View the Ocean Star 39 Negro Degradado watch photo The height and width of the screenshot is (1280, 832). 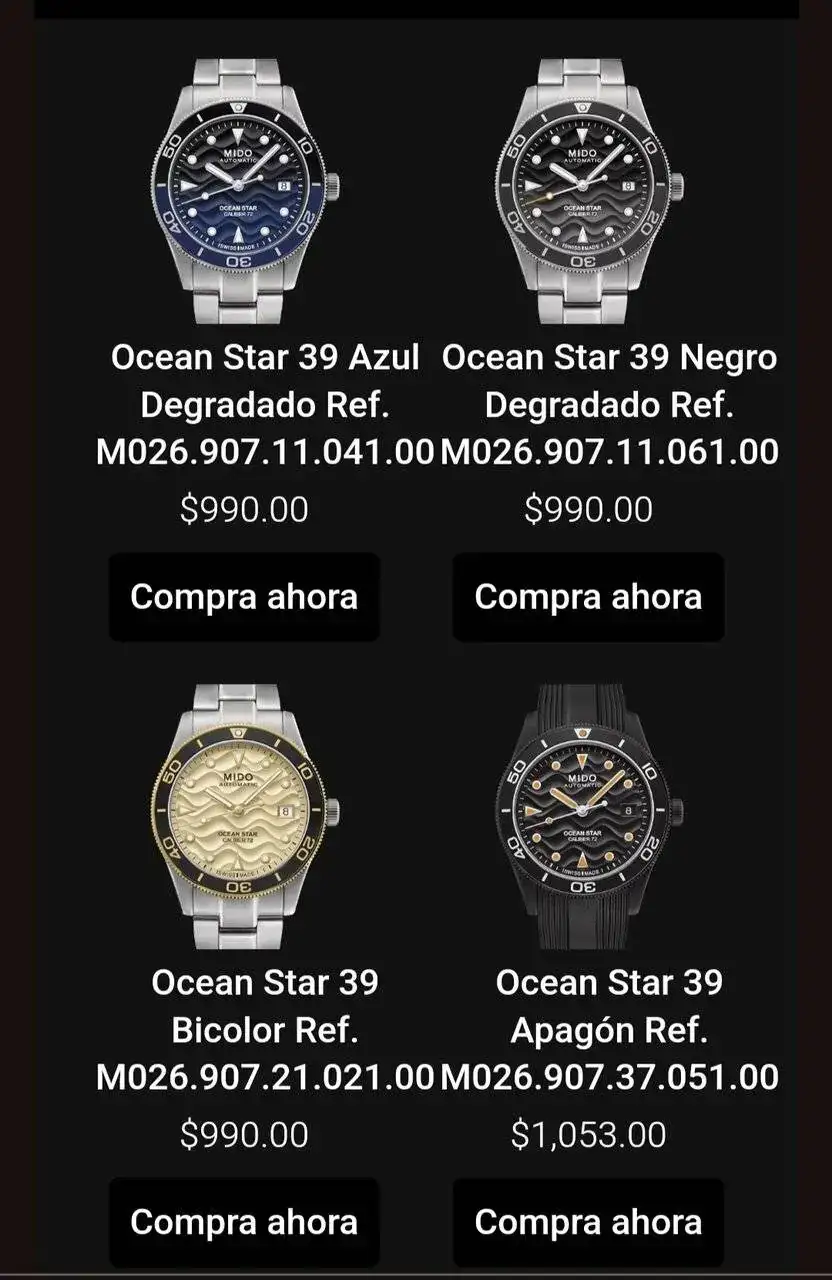coord(588,190)
